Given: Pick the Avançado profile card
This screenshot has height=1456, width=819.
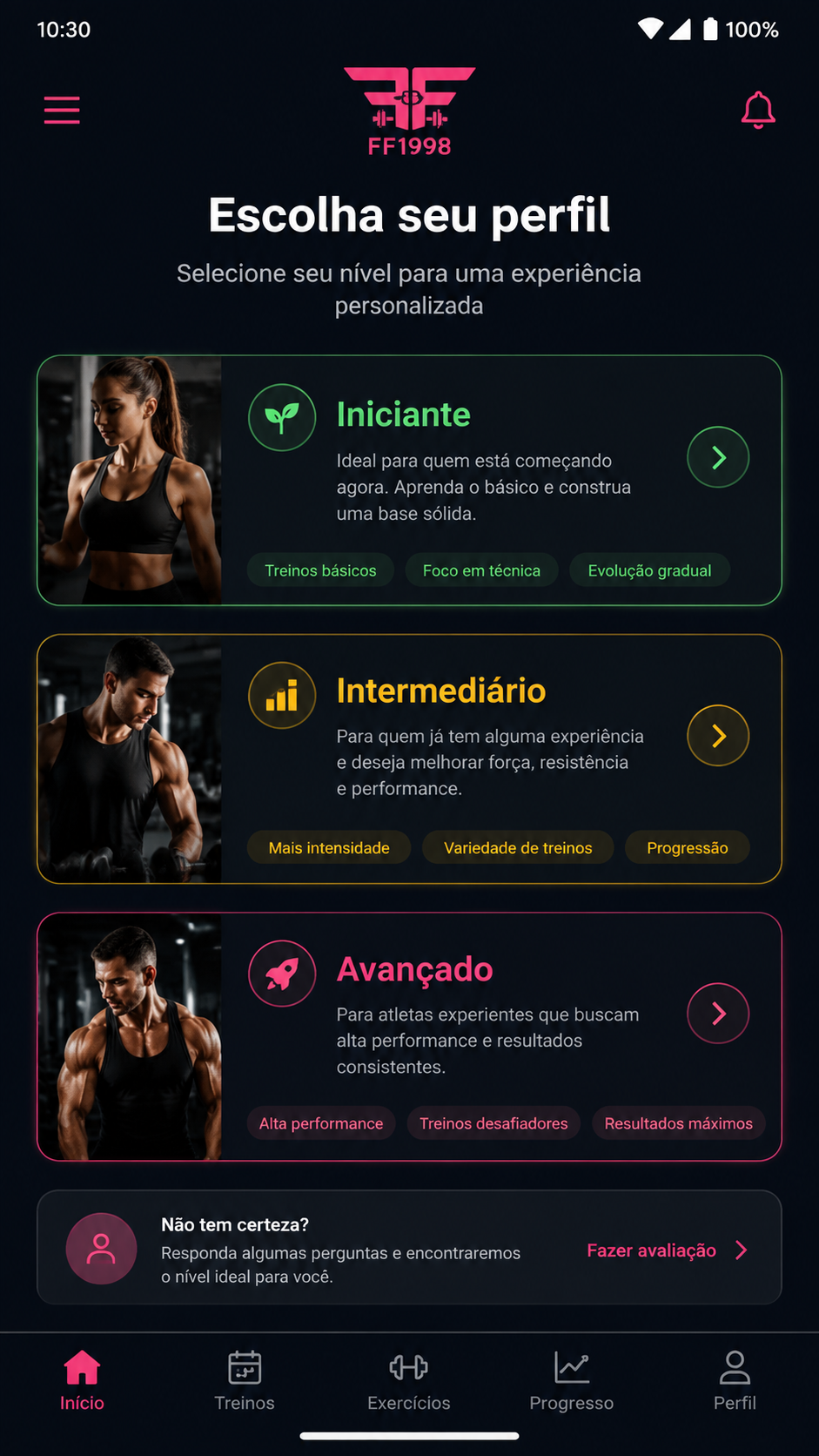Looking at the screenshot, I should click(x=409, y=1036).
